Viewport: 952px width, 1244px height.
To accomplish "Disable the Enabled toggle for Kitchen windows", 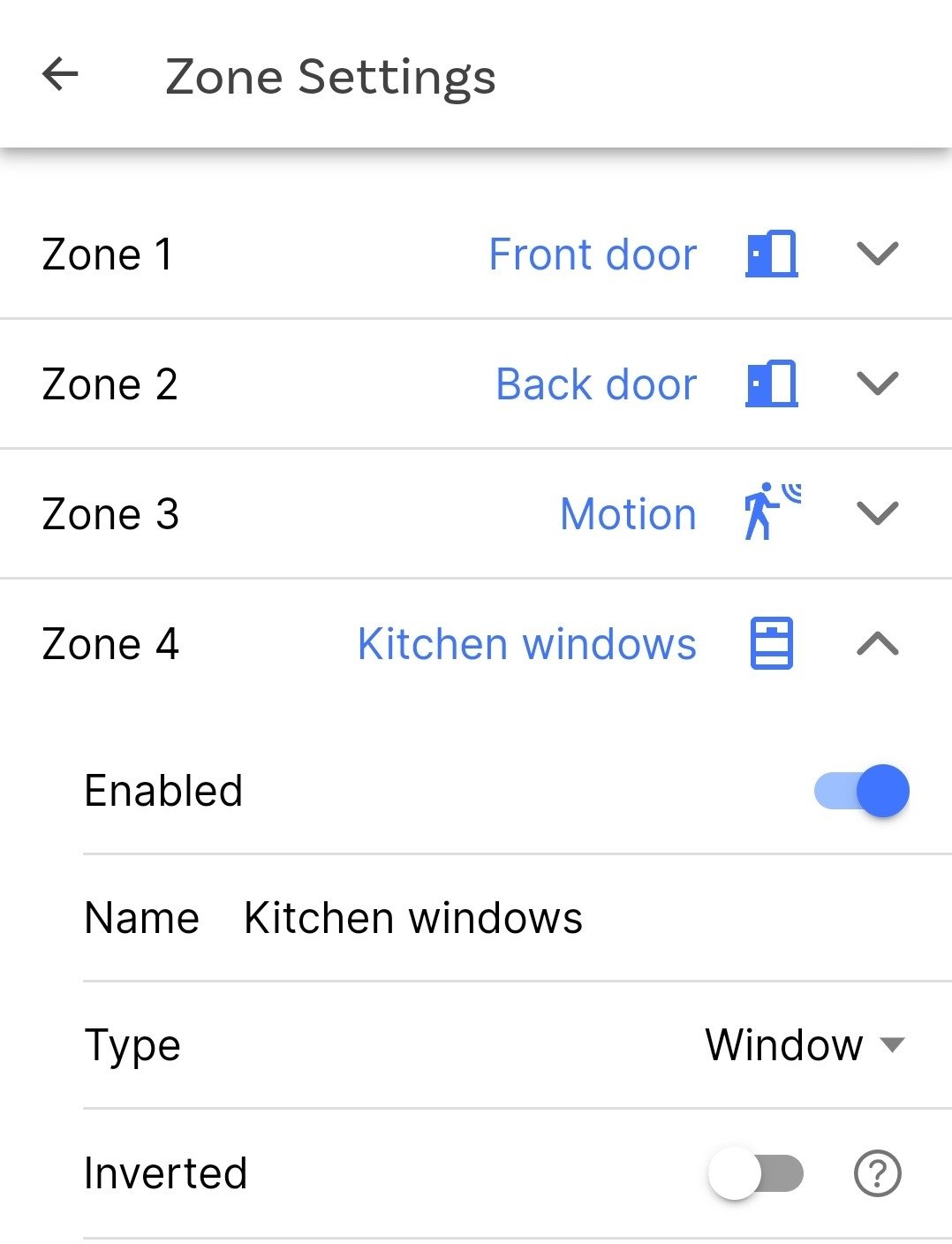I will (x=861, y=791).
